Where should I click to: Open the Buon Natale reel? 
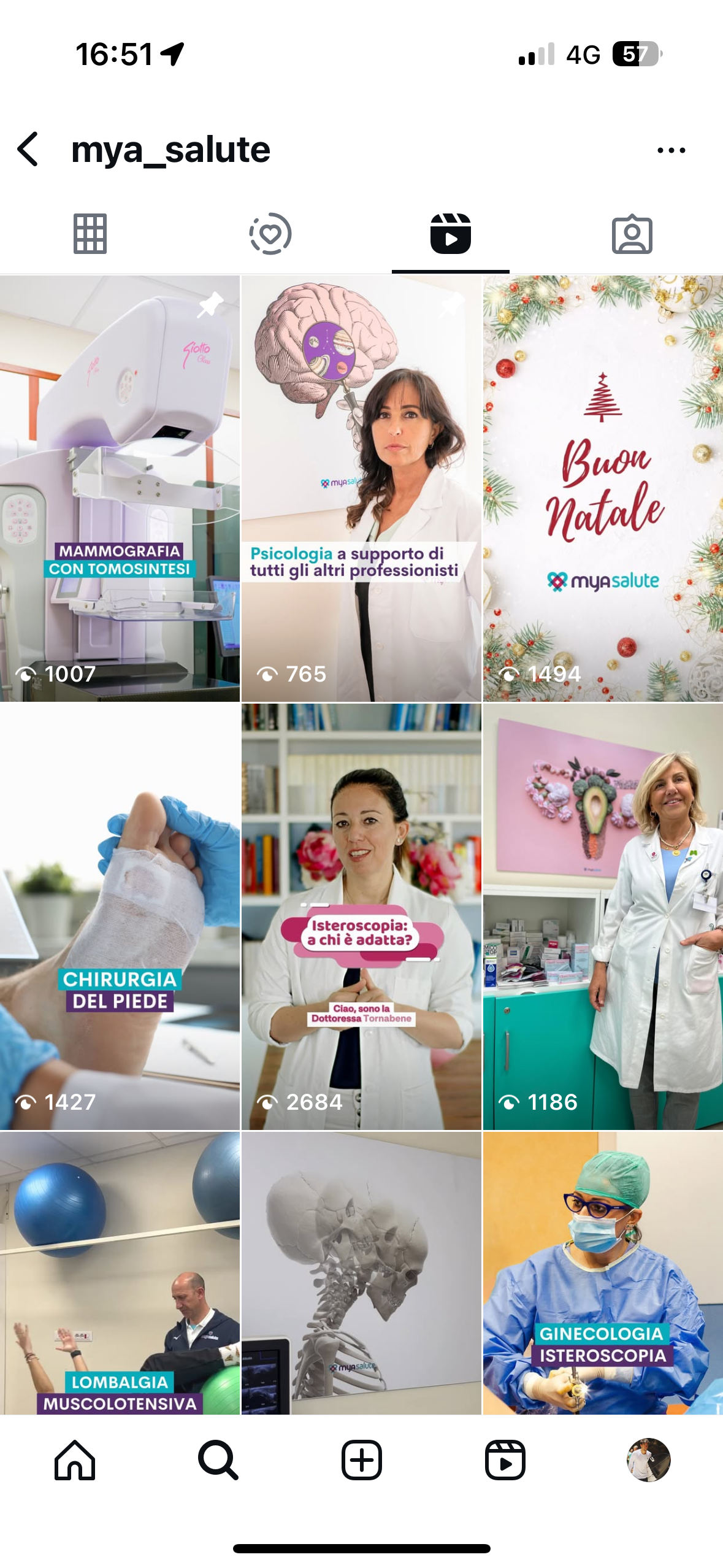click(603, 488)
